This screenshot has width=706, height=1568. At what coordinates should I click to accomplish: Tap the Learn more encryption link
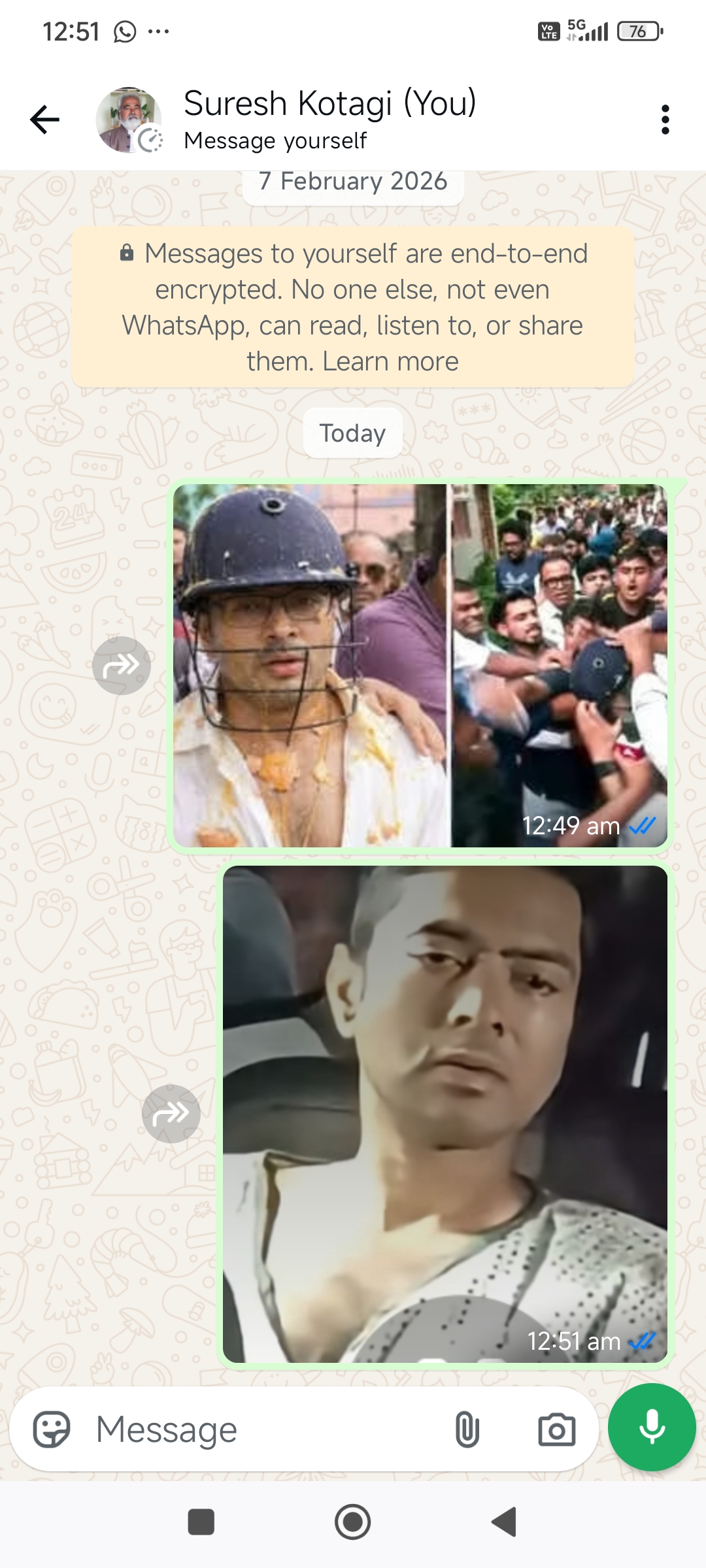390,361
